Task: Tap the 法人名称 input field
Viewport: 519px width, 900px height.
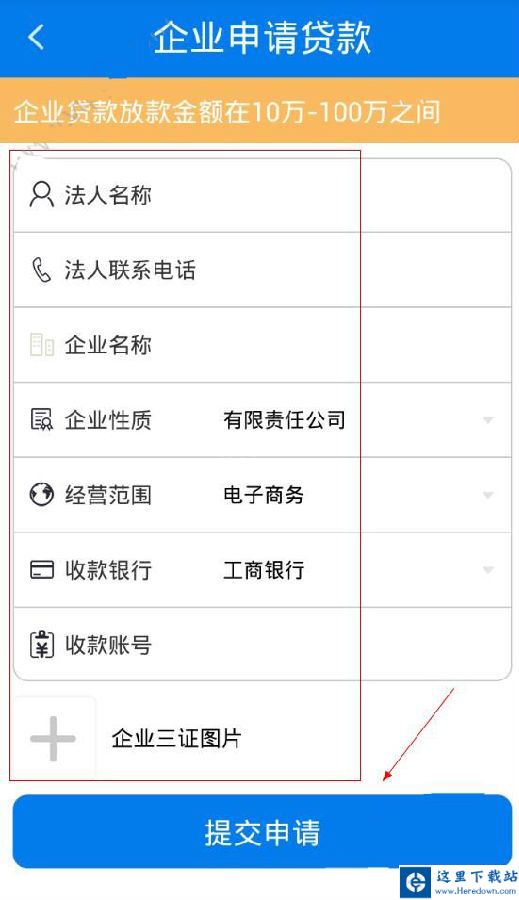Action: [262, 195]
